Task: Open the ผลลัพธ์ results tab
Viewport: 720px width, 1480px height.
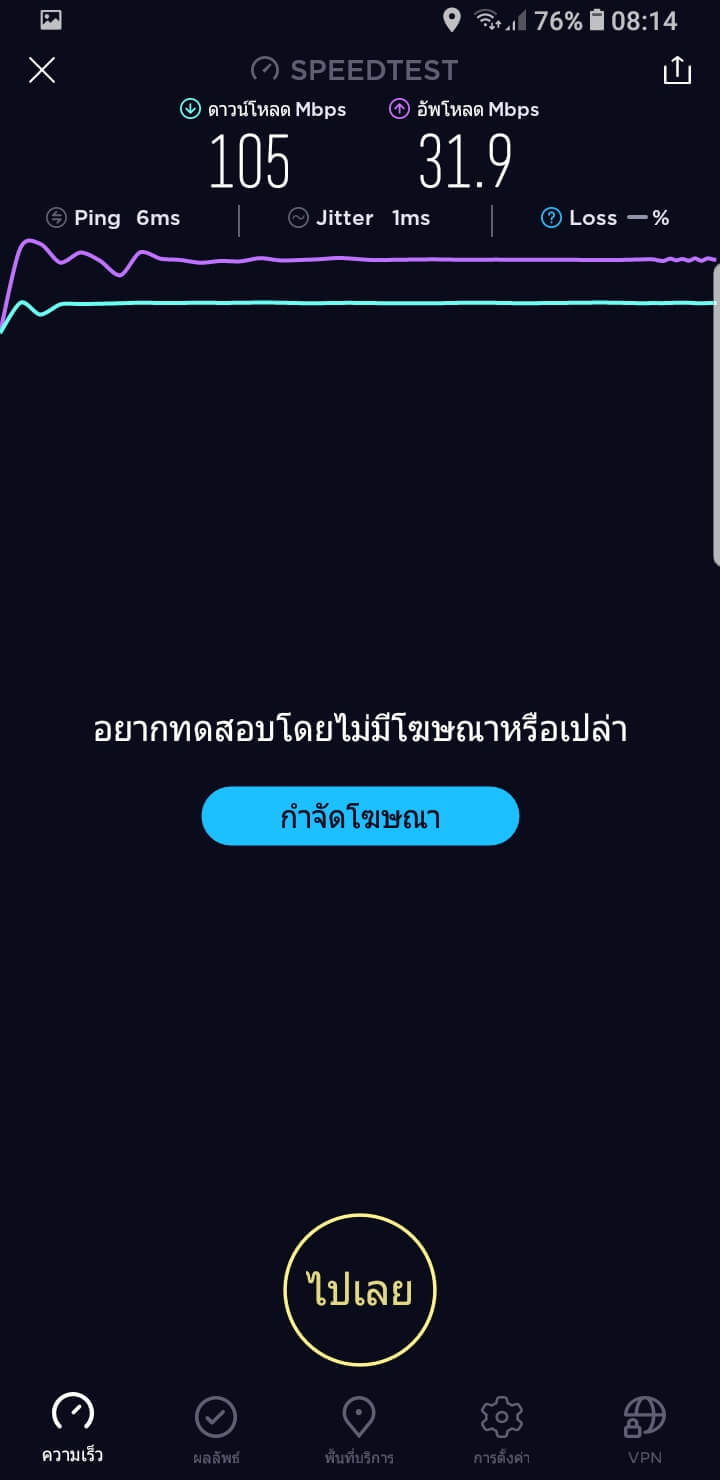Action: click(216, 1430)
